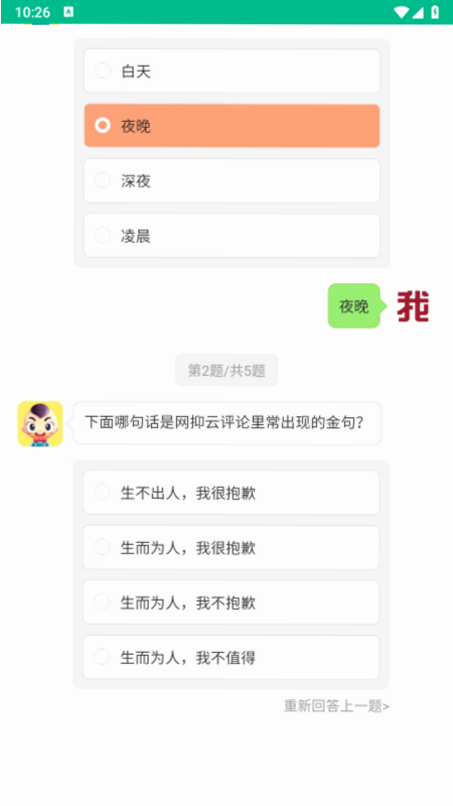This screenshot has height=806, width=453.
Task: Tap 重新回答上一题 to redo previous question
Action: tap(337, 706)
